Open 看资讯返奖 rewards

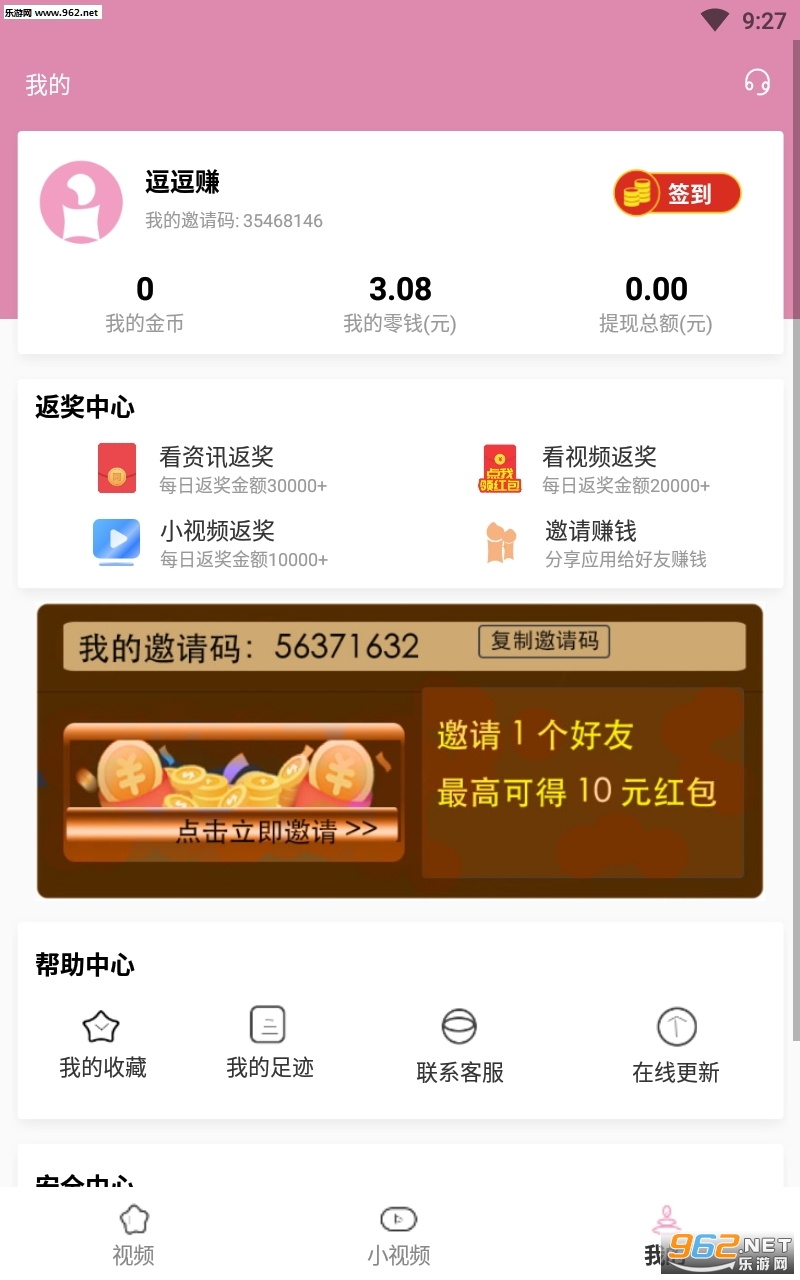tap(215, 468)
